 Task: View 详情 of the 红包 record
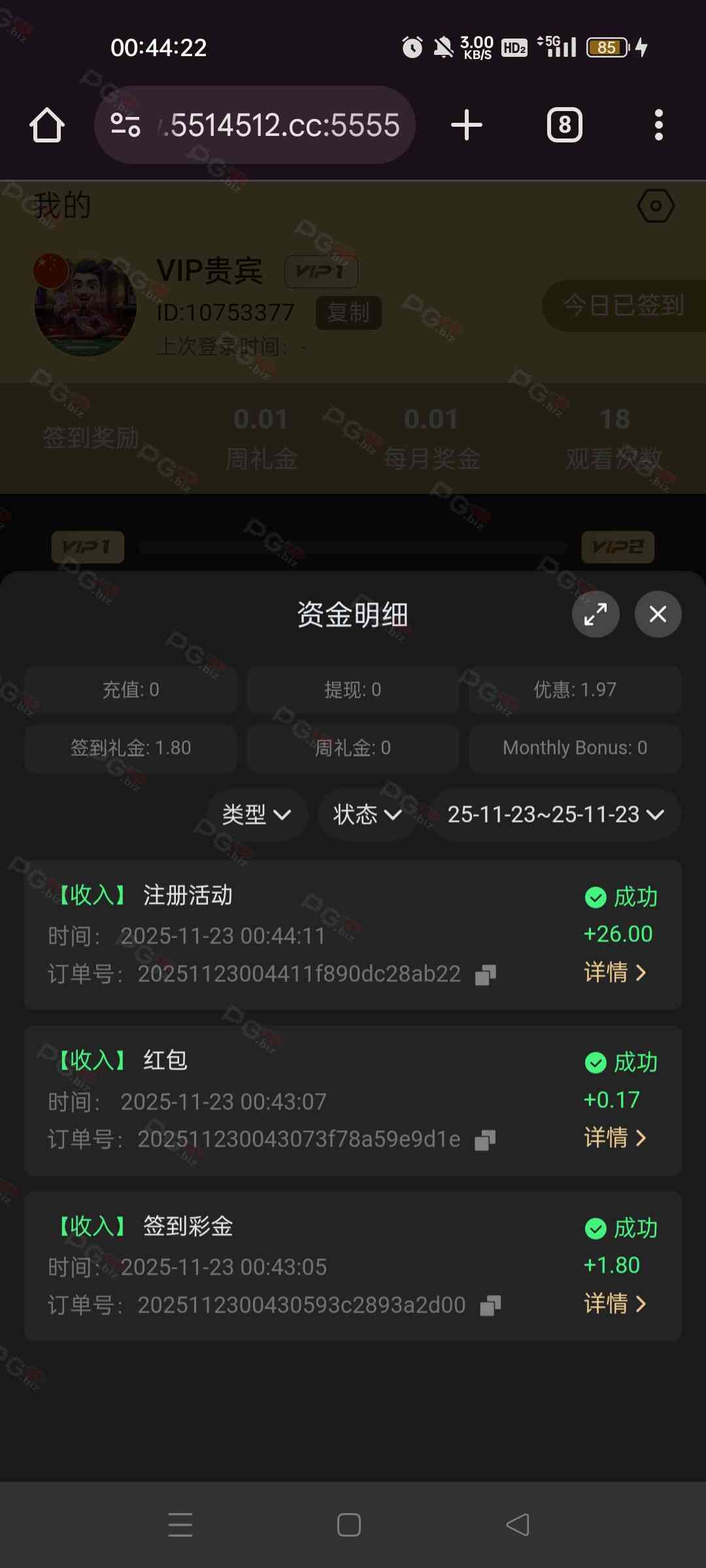click(x=615, y=1138)
